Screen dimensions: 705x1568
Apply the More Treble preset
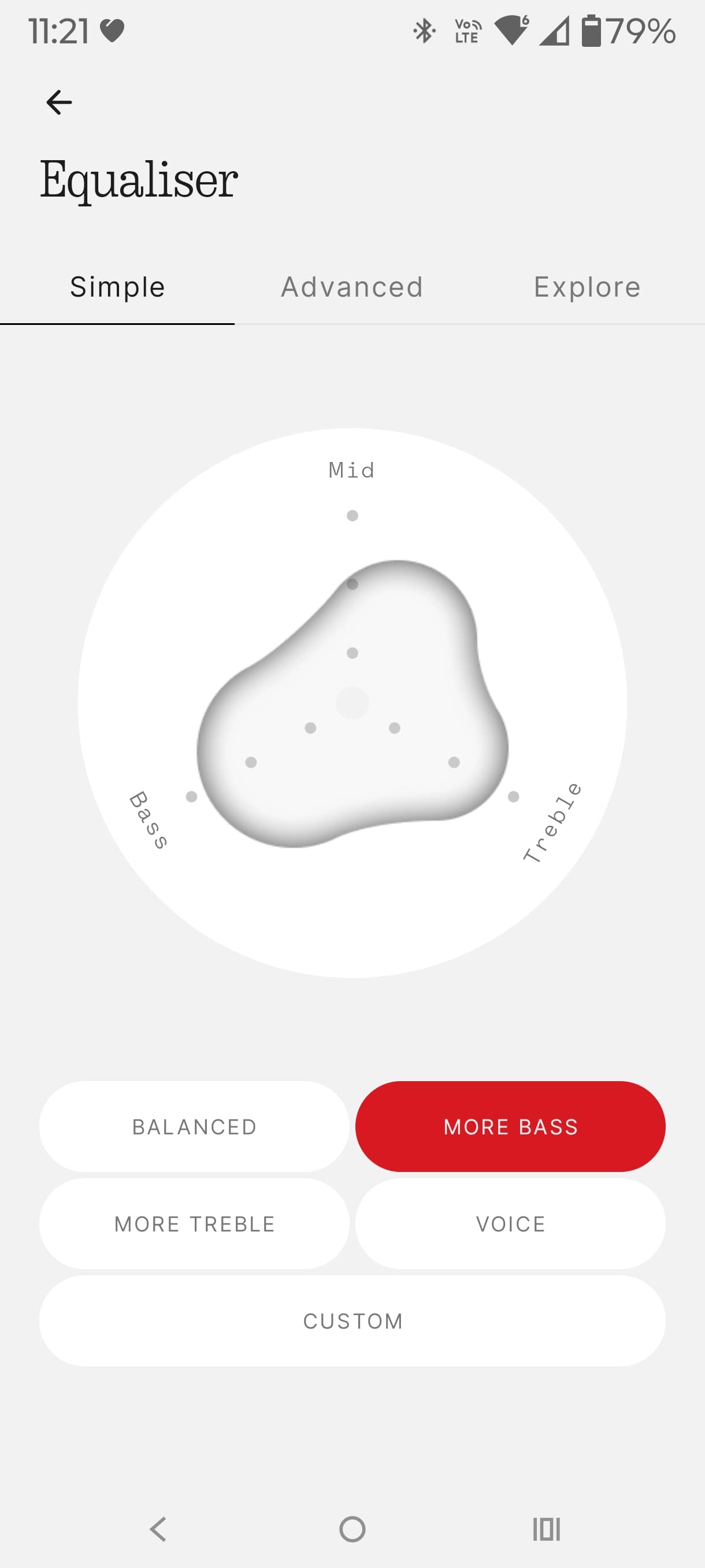click(194, 1224)
